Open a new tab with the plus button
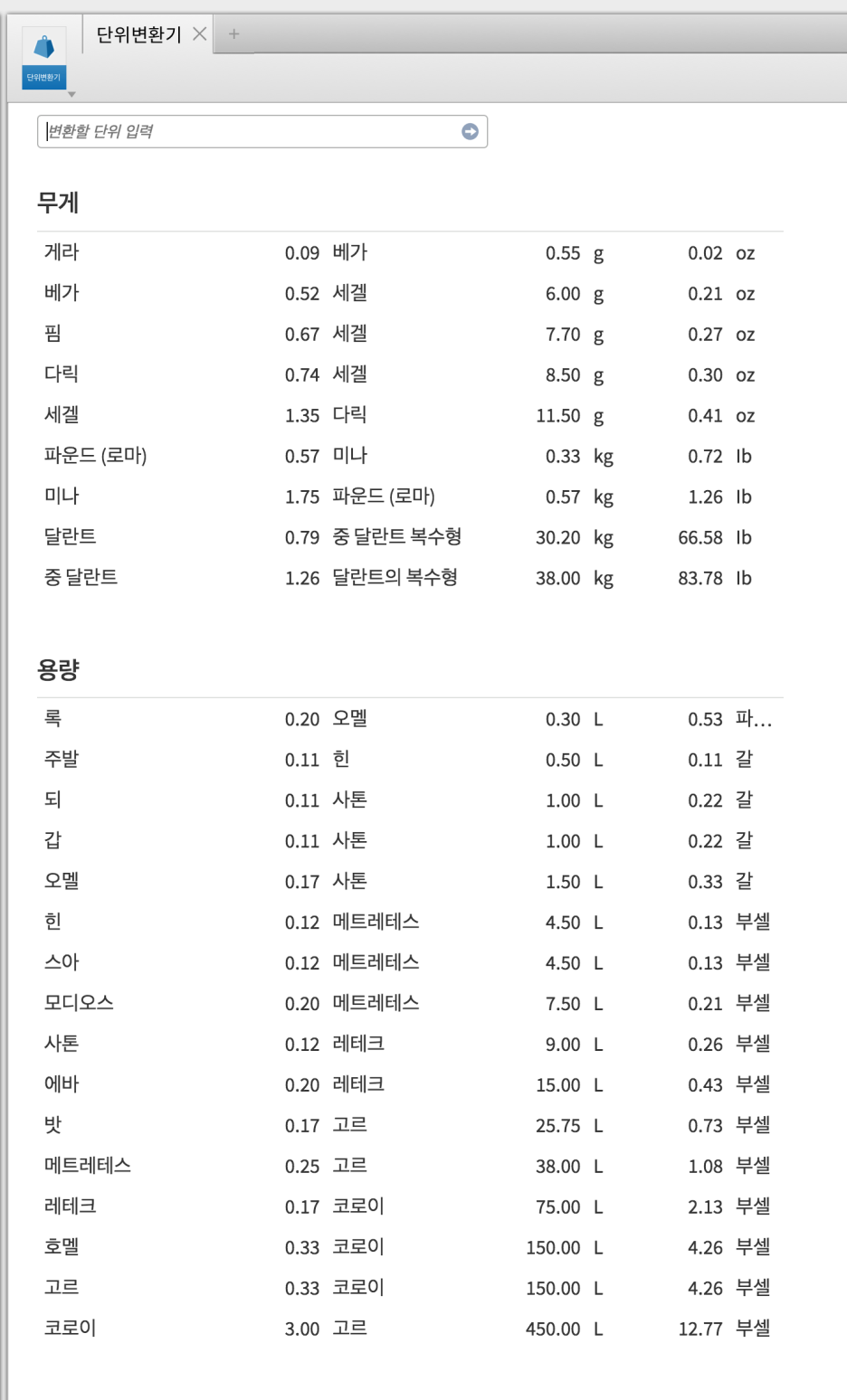 [x=233, y=34]
